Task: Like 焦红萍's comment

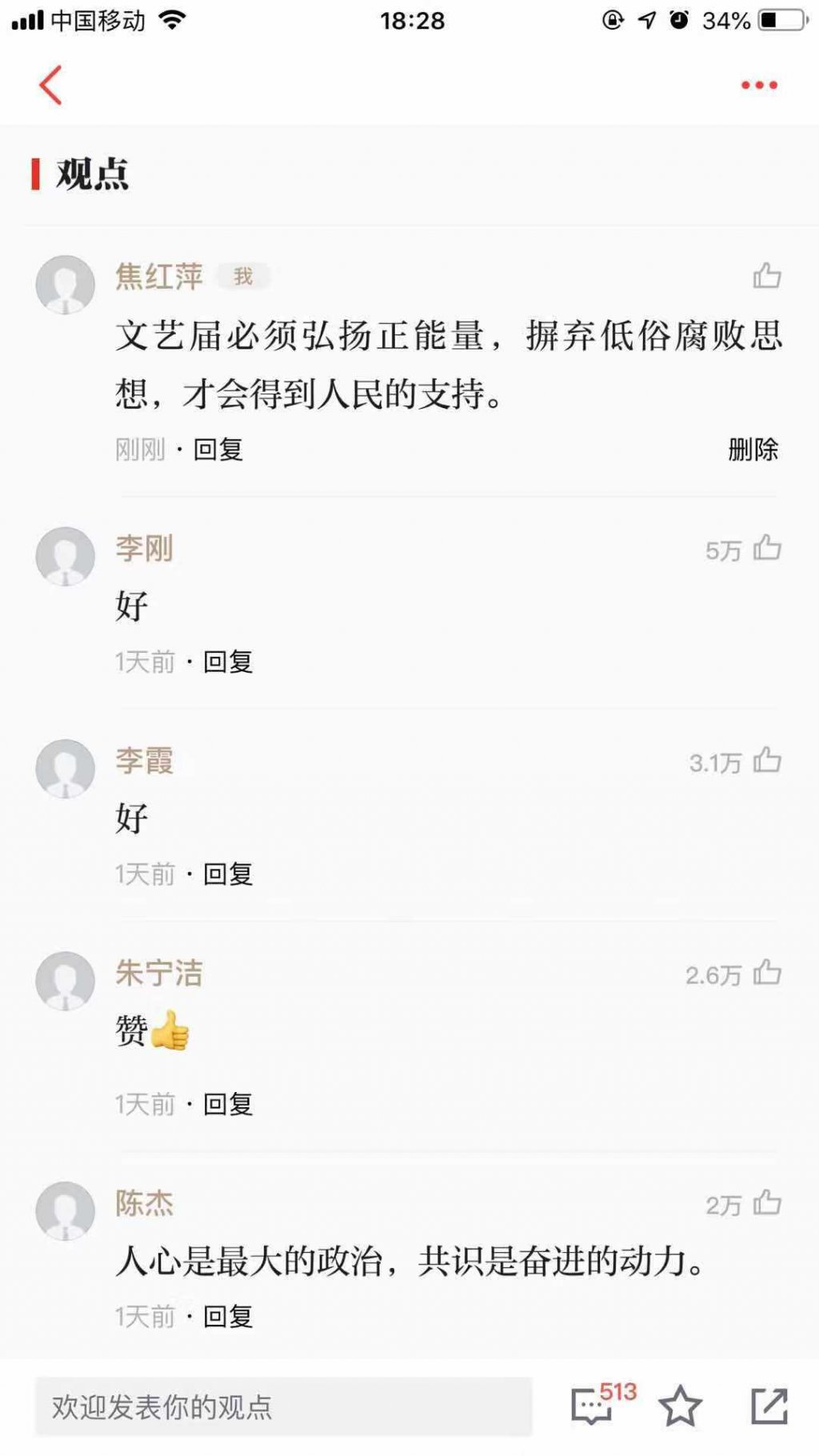Action: click(766, 276)
